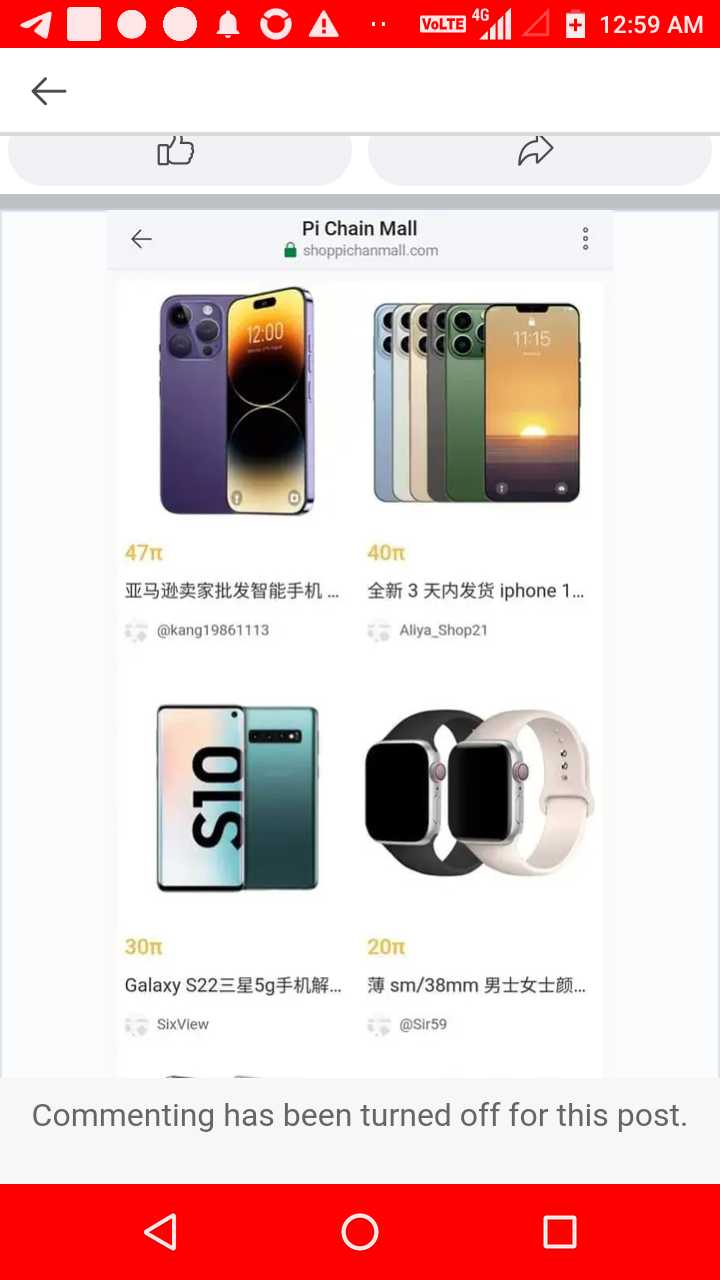
Task: Go to the system home screen
Action: (x=360, y=1232)
